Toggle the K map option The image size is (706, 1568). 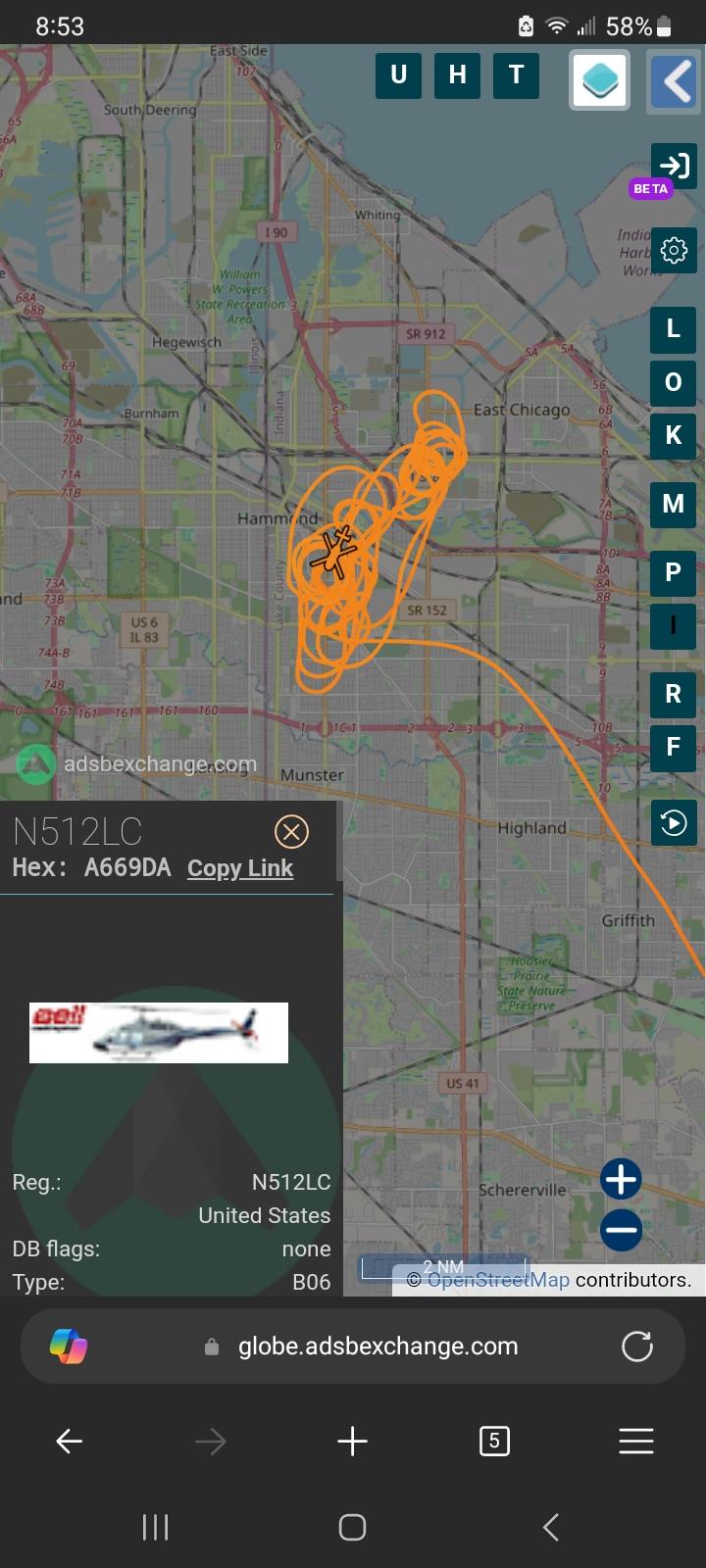673,435
